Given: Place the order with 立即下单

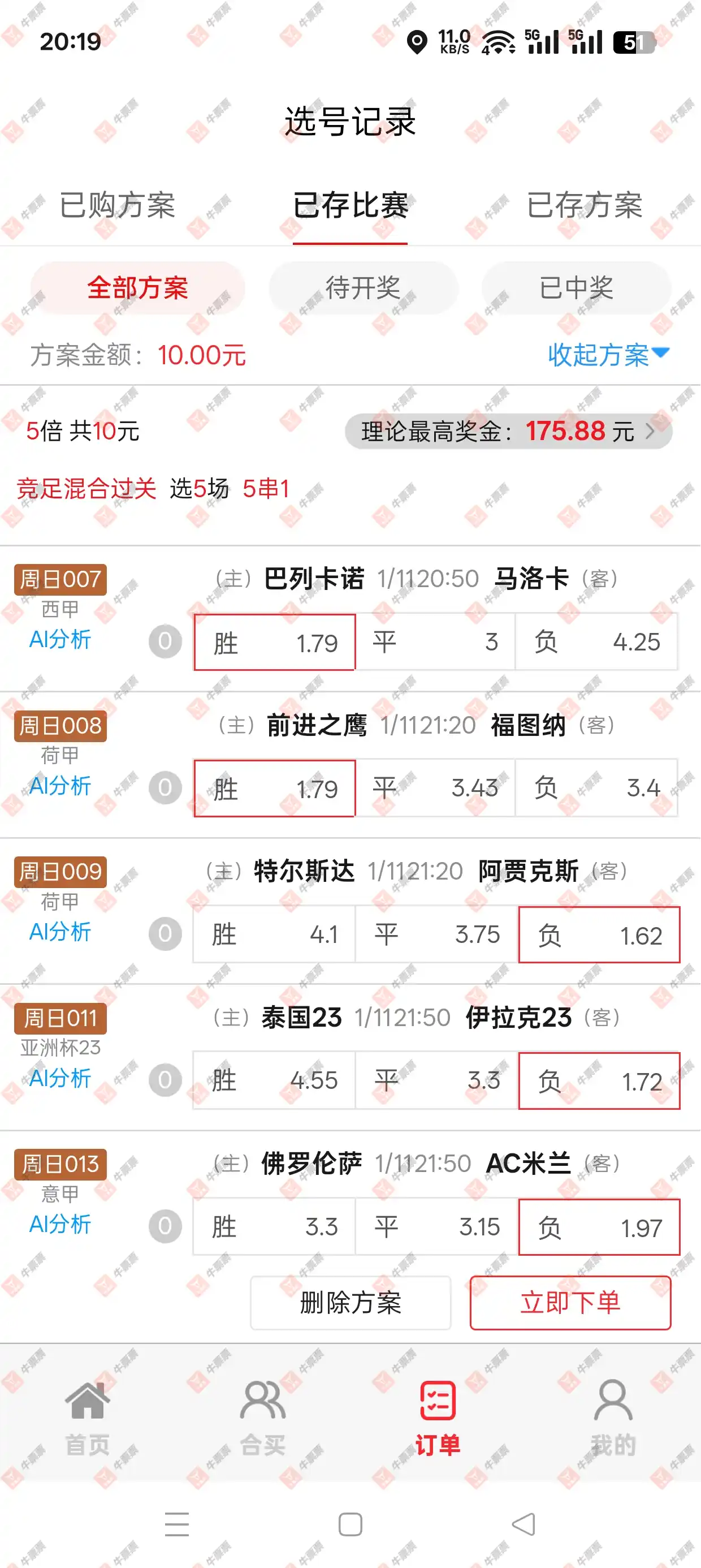Looking at the screenshot, I should (570, 1303).
